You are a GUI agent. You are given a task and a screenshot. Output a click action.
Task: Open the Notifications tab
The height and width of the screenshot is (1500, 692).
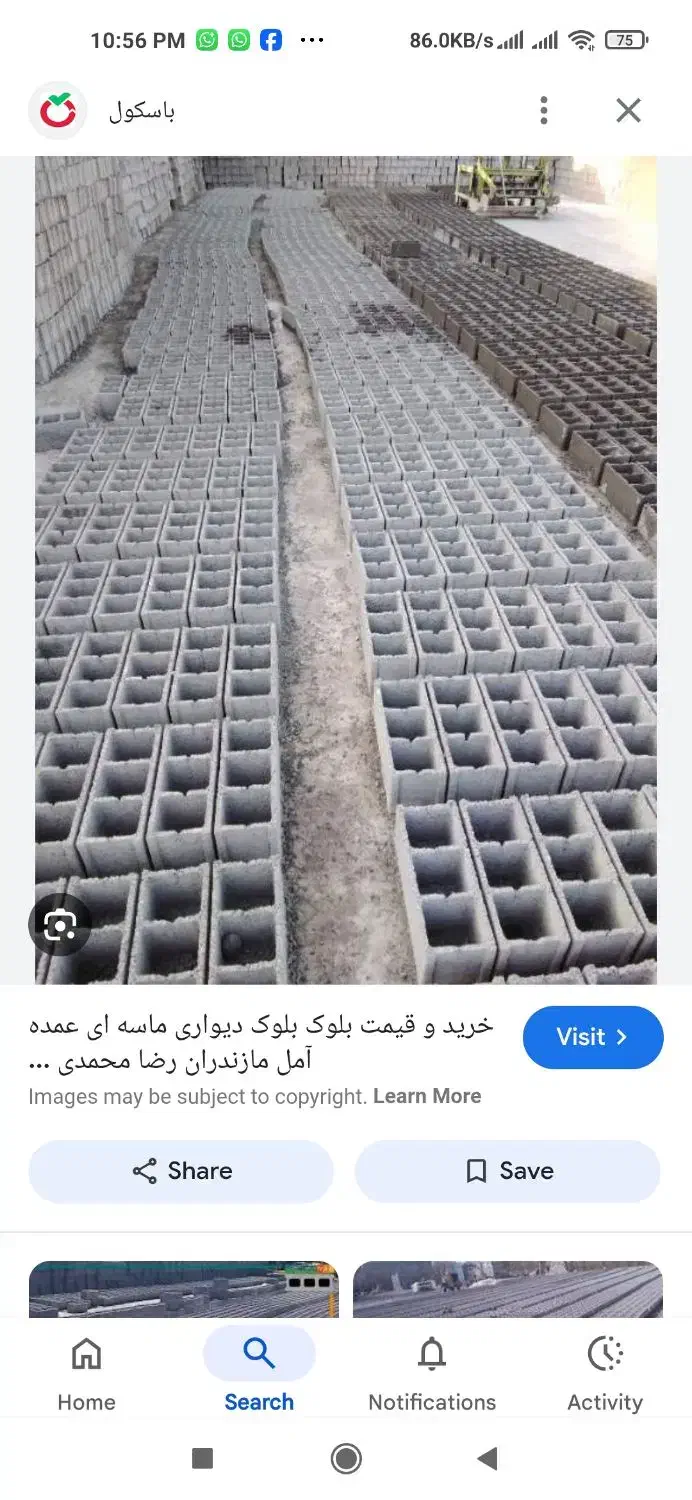[x=432, y=1373]
